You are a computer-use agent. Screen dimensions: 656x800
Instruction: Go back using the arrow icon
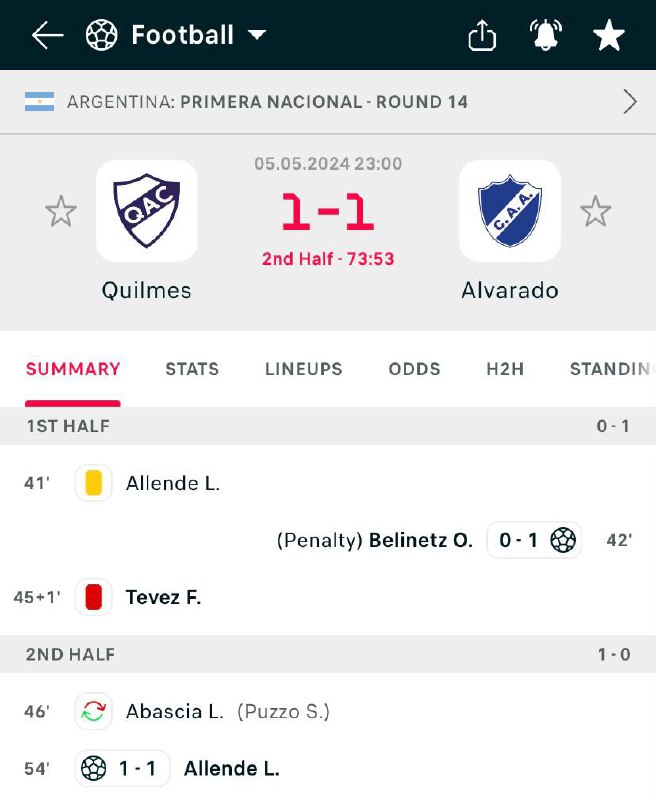tap(47, 36)
